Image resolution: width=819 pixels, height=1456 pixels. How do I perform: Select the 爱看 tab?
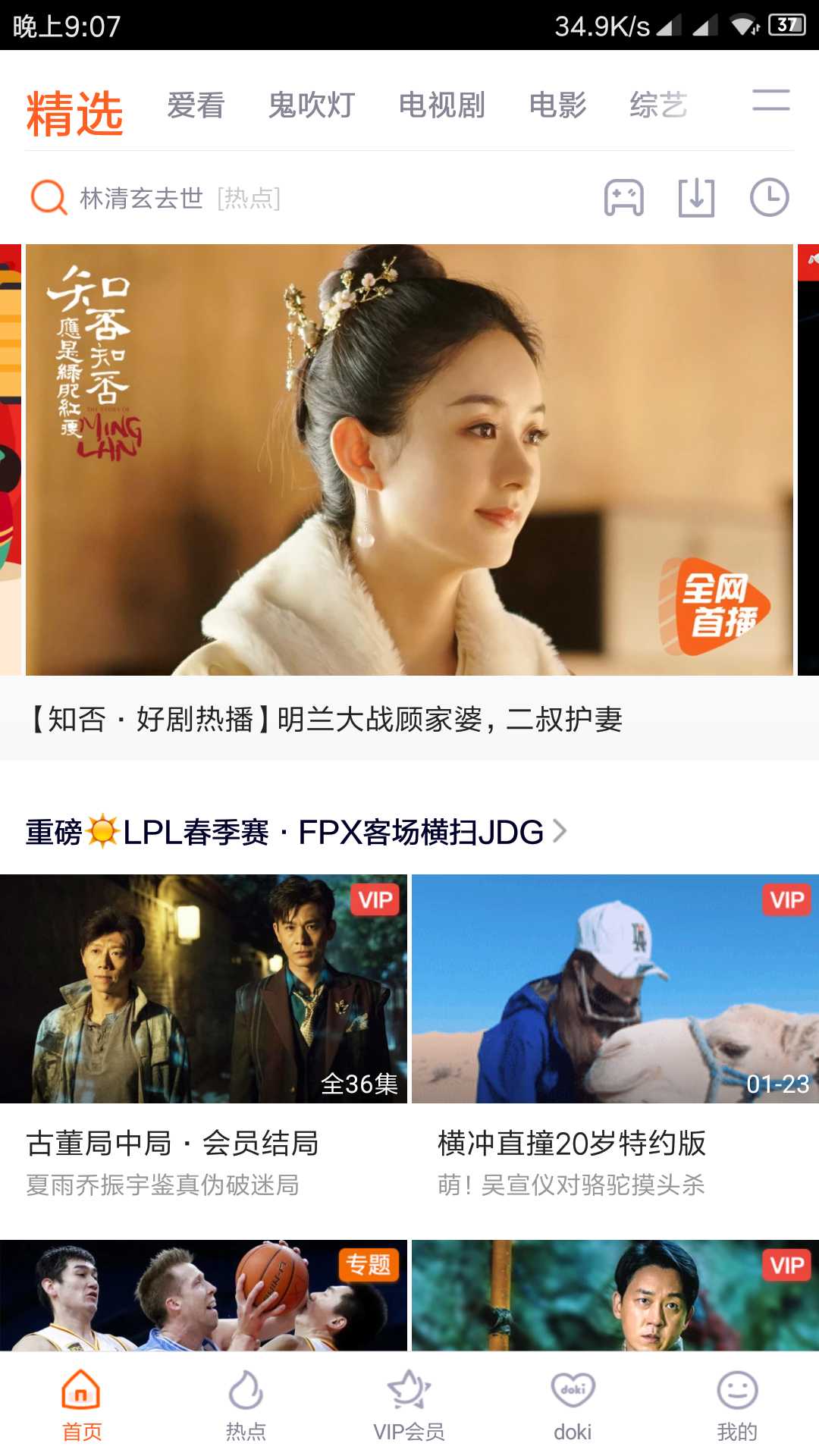click(x=195, y=106)
